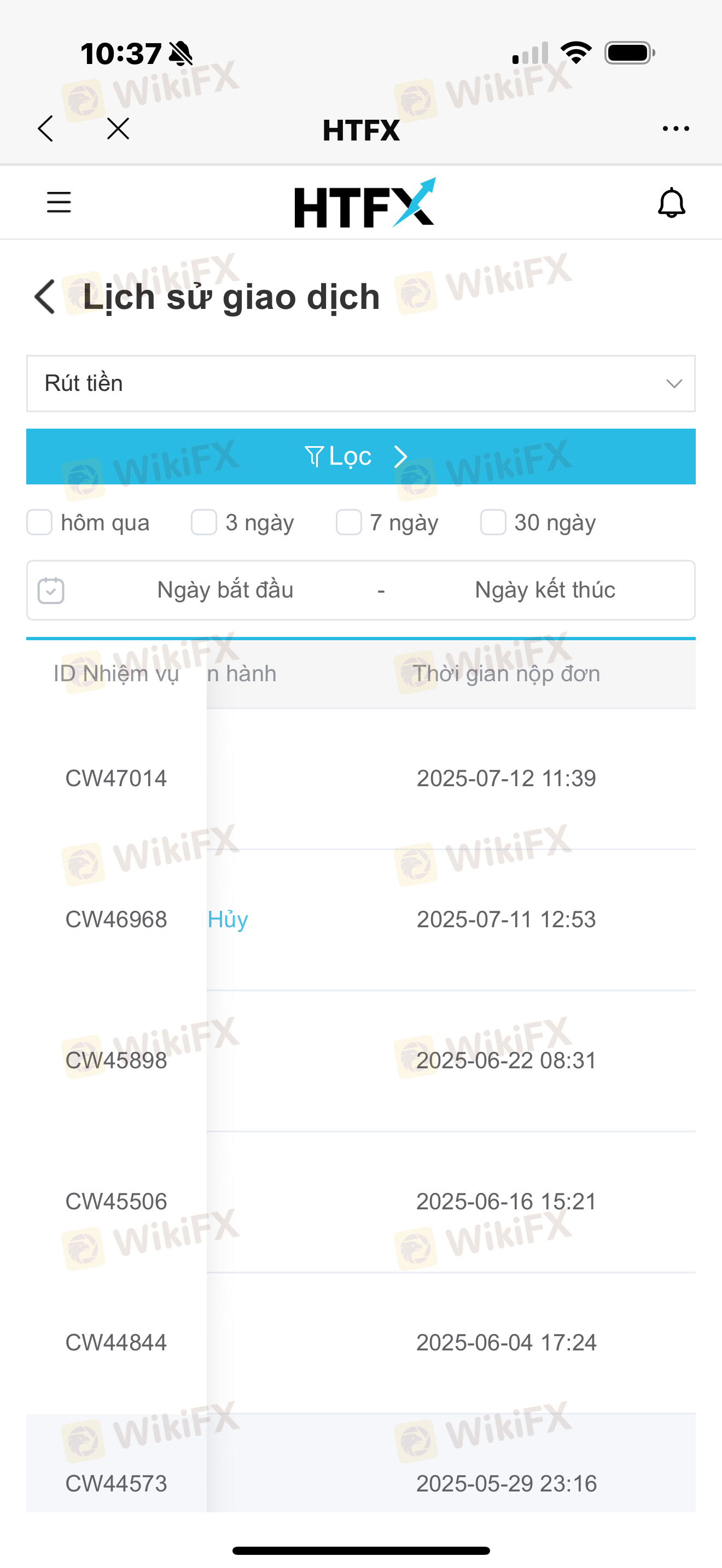
Task: Check the 7 ngày filter
Action: click(x=349, y=522)
